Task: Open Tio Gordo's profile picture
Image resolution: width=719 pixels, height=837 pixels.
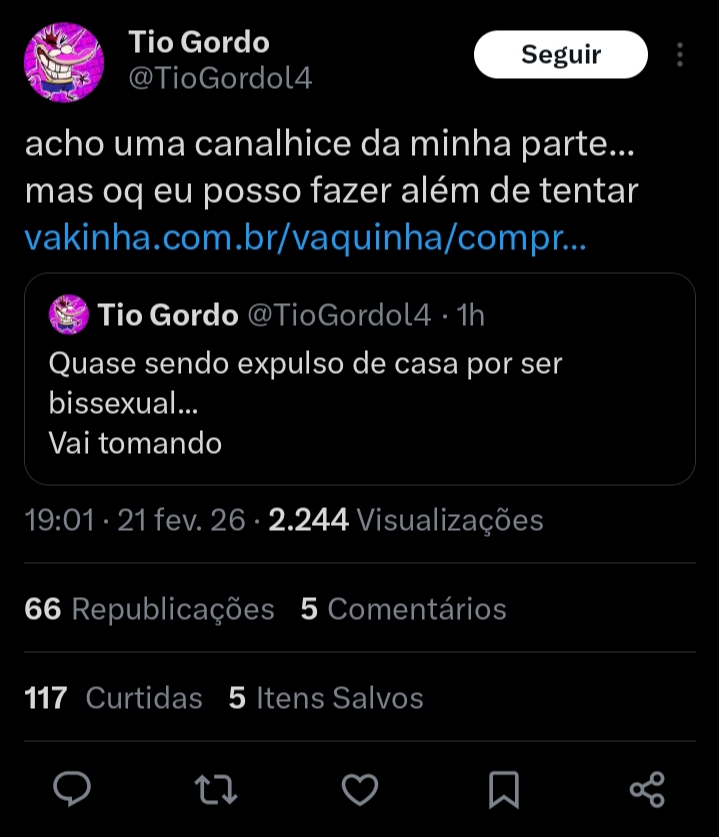Action: tap(63, 63)
